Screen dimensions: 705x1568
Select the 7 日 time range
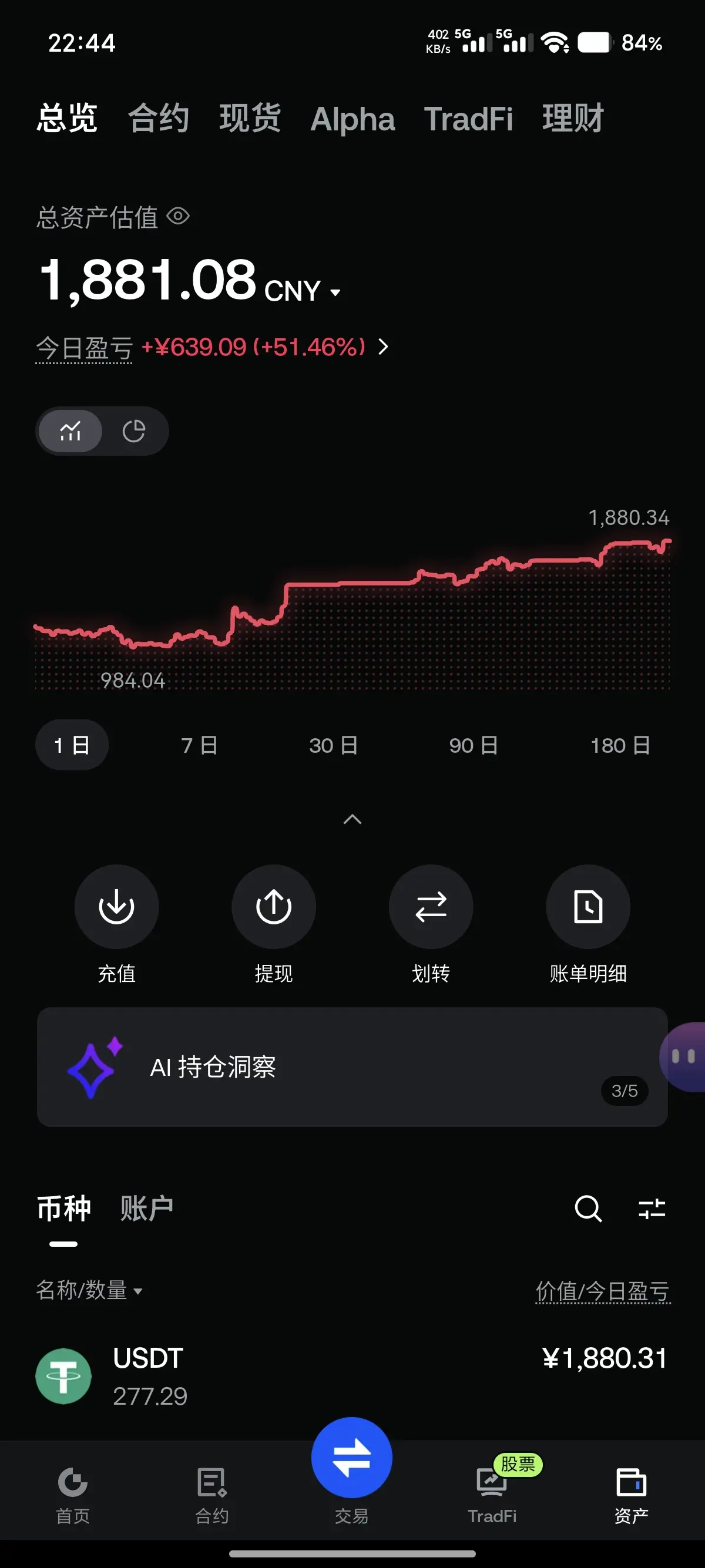pyautogui.click(x=199, y=745)
